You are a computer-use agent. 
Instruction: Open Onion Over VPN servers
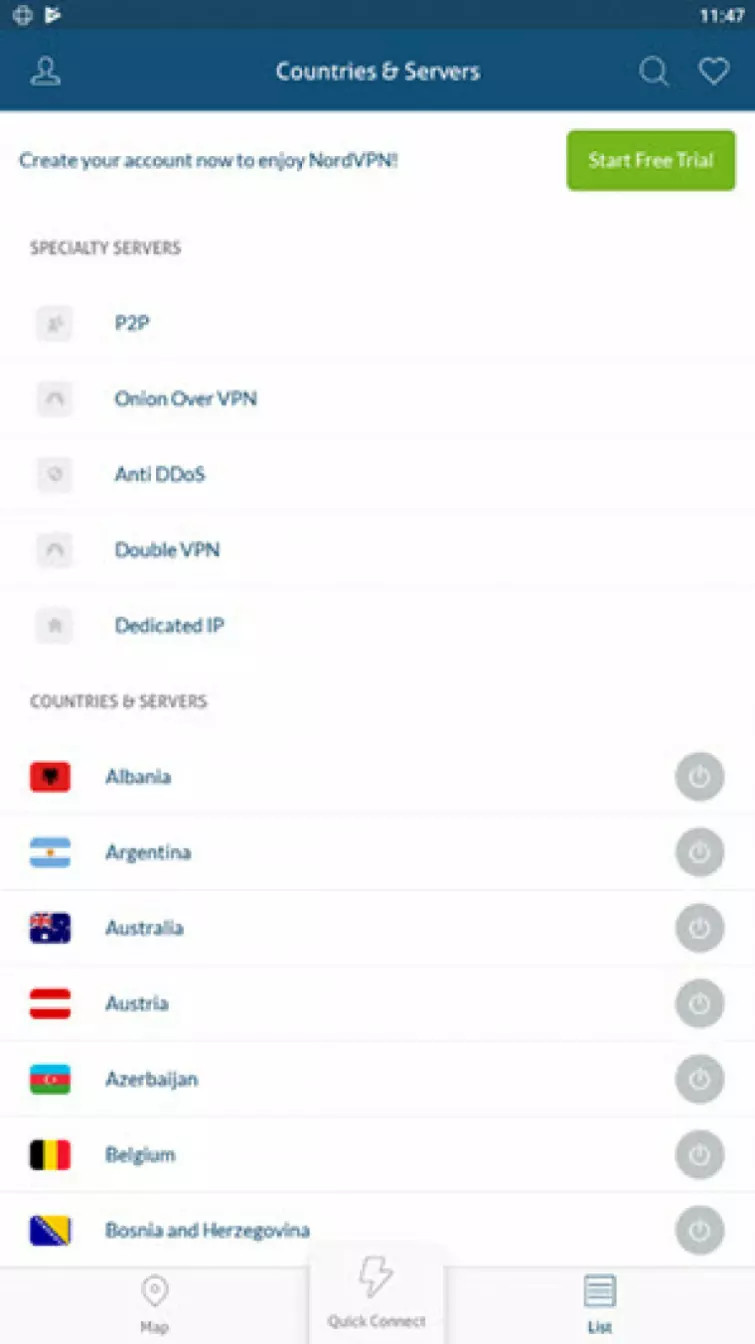pyautogui.click(x=185, y=399)
